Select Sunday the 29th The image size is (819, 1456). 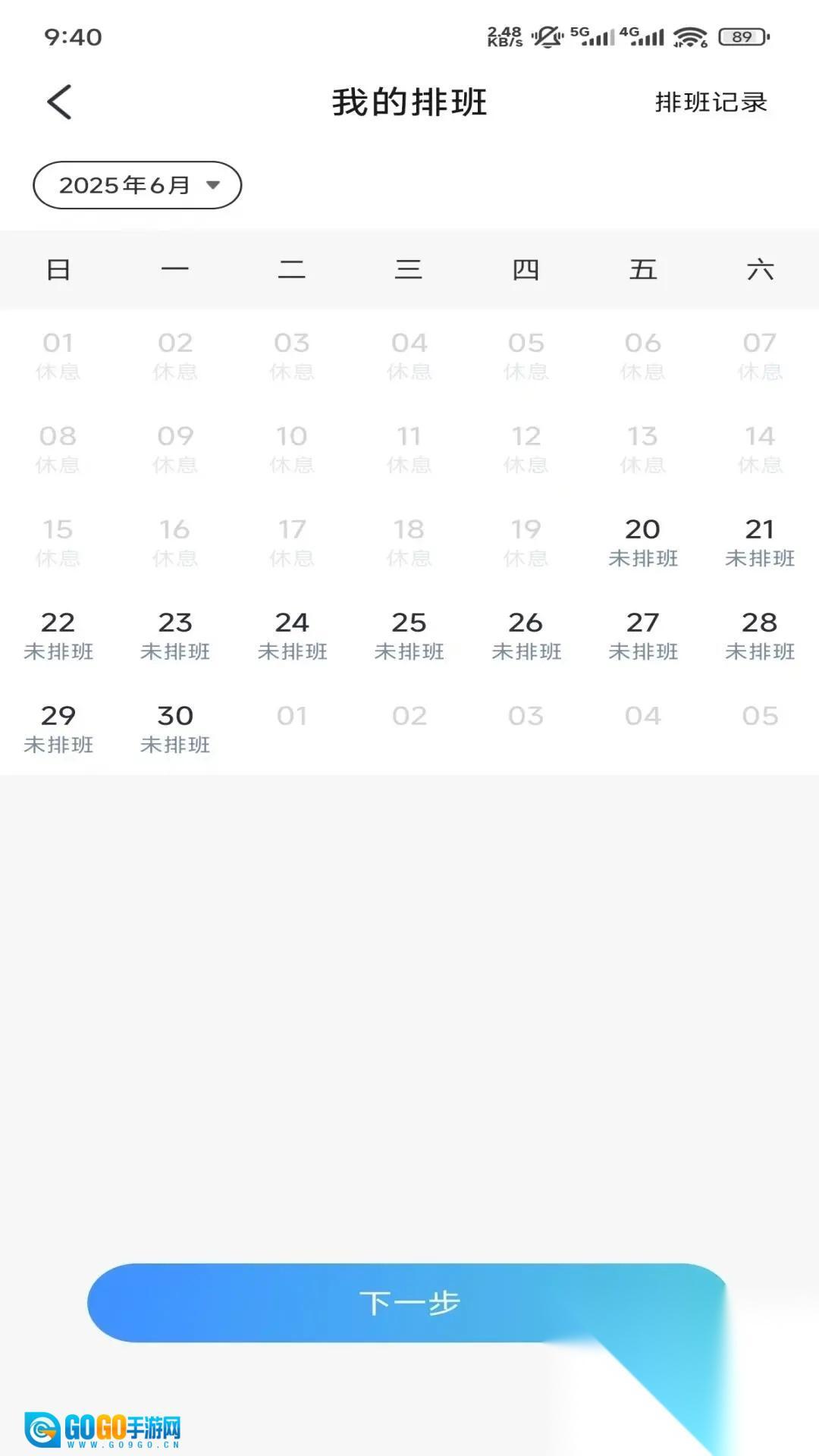click(x=58, y=728)
